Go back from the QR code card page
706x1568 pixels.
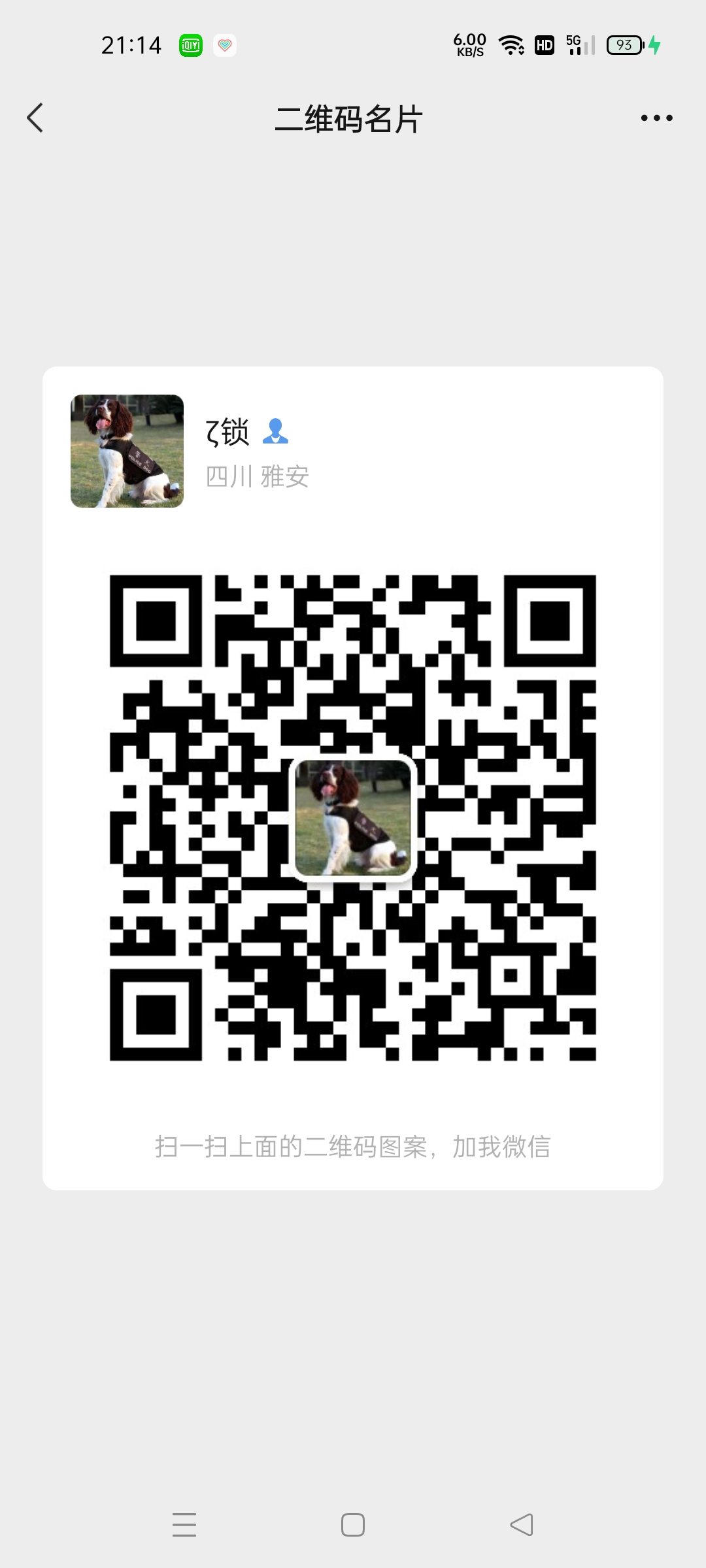tap(35, 118)
